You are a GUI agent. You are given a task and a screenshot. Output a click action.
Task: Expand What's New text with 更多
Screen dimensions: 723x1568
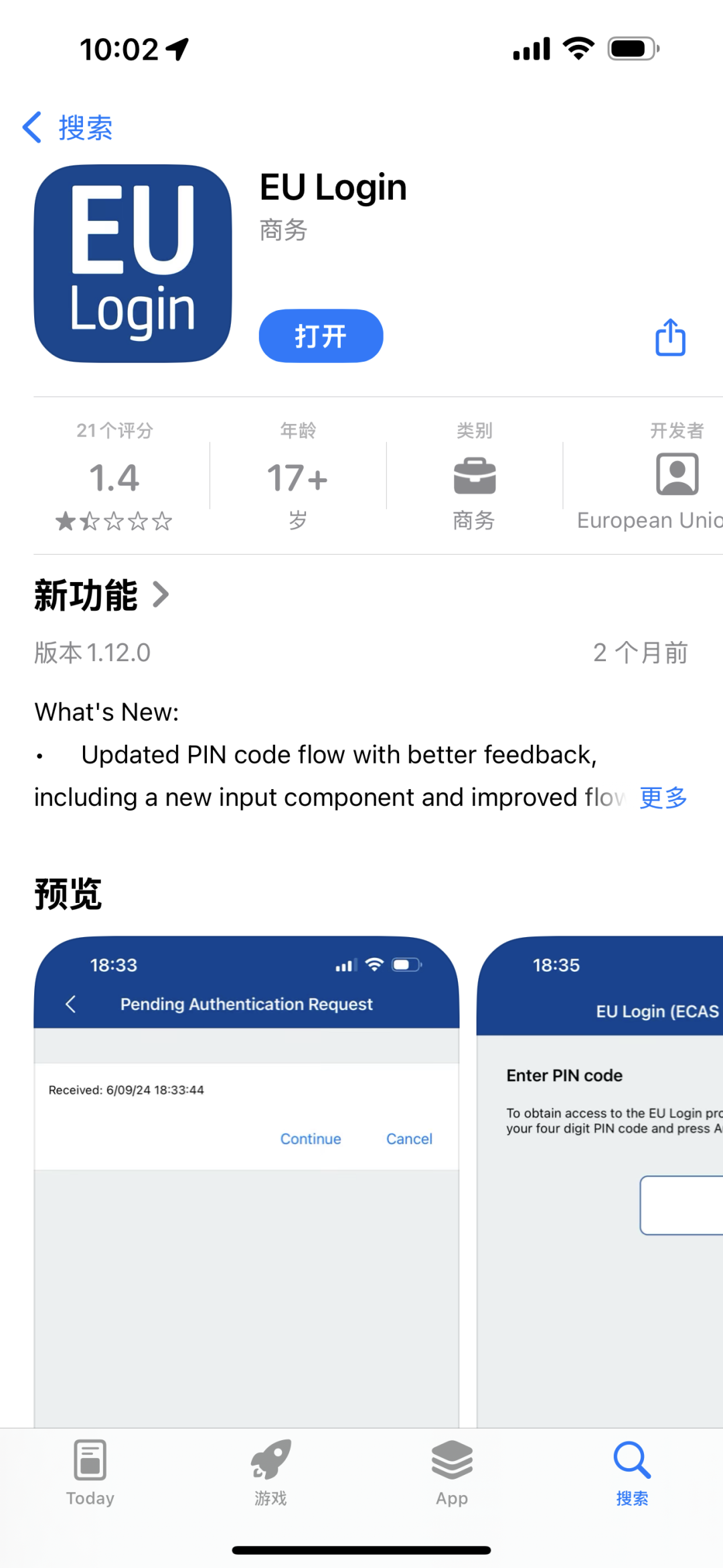pos(663,797)
